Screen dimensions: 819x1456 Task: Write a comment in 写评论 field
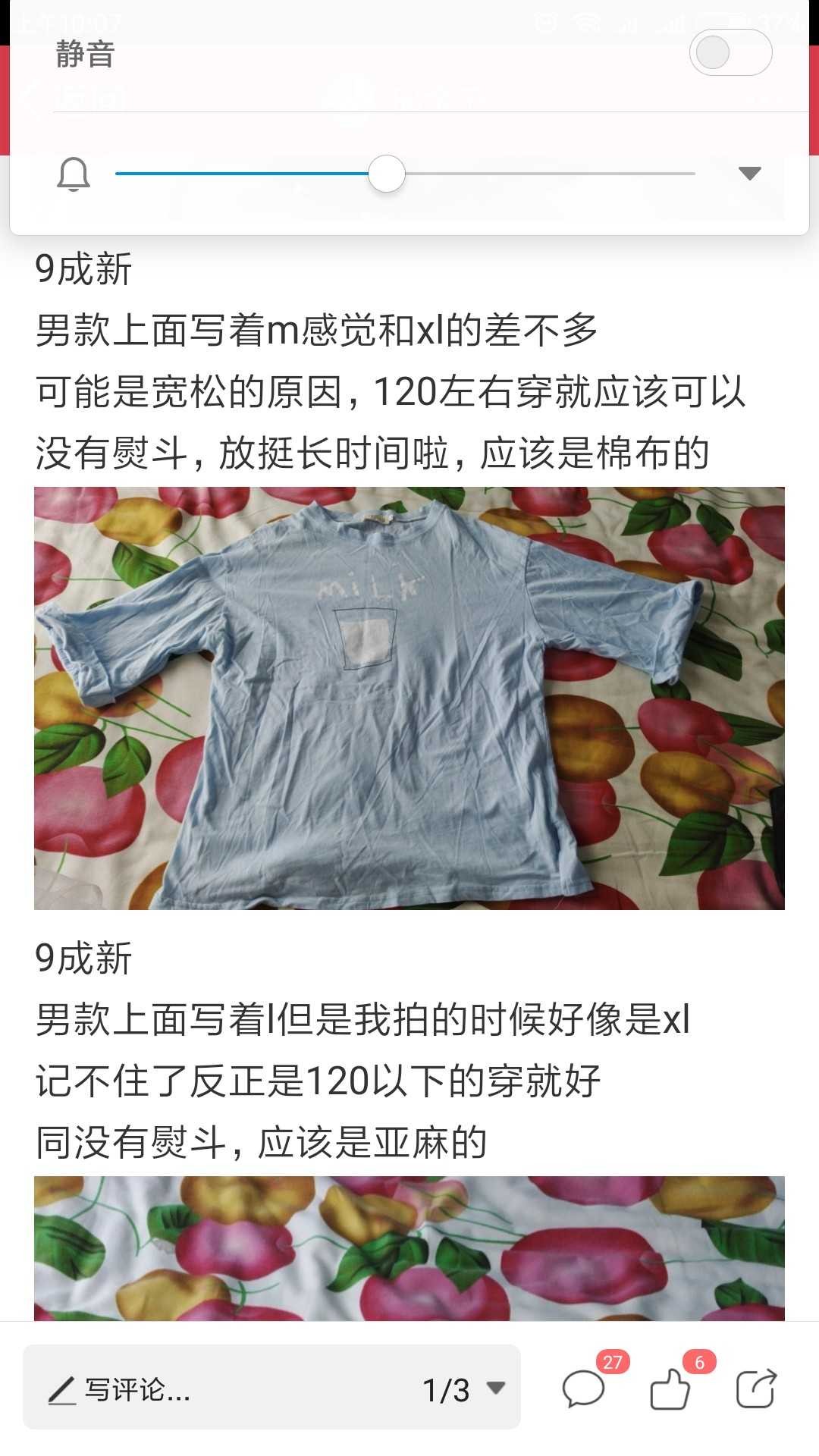pos(220,1389)
